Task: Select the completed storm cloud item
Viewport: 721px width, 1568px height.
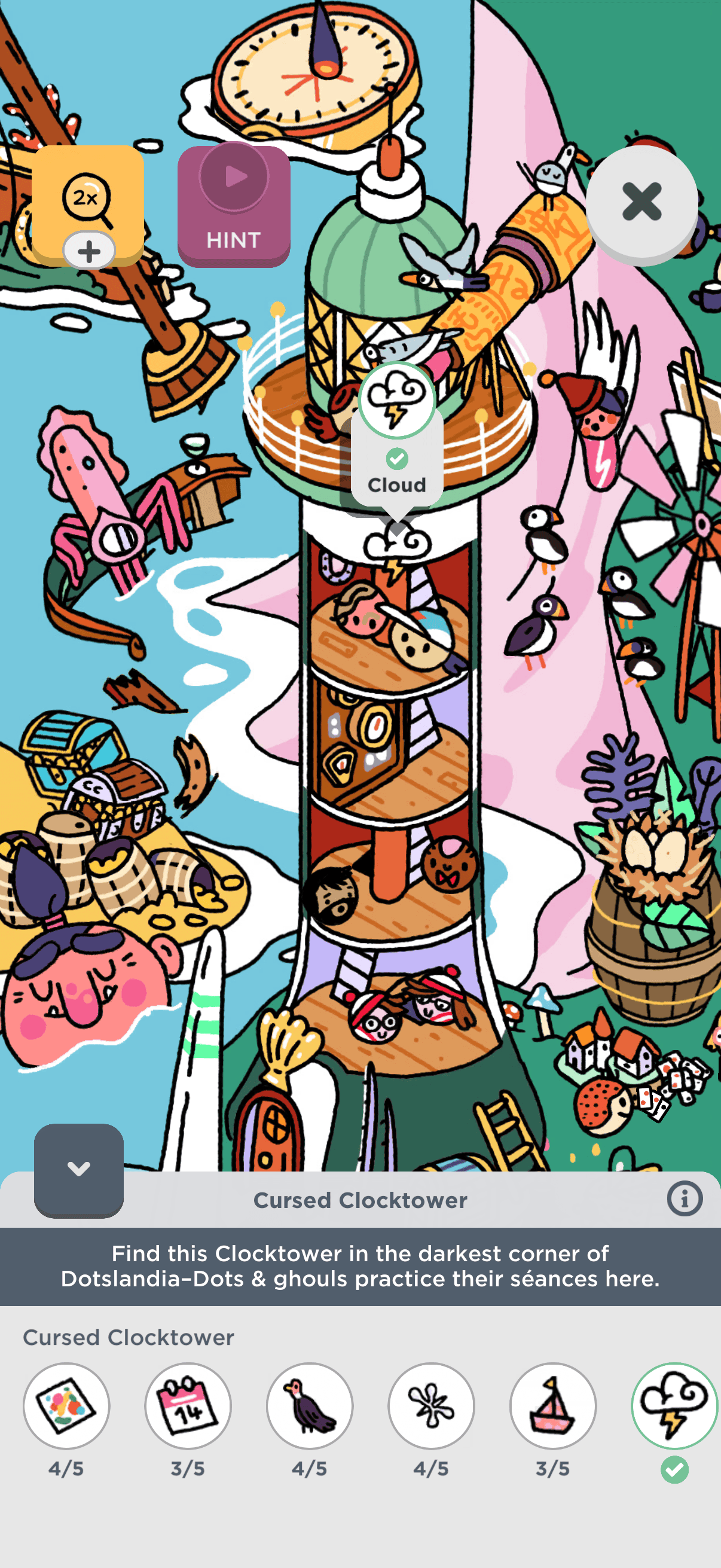Action: tap(674, 1406)
